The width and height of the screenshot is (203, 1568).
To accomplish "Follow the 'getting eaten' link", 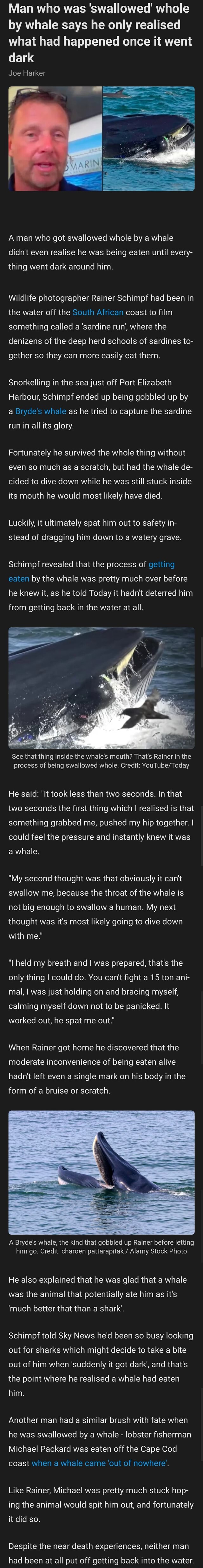I will [161, 564].
